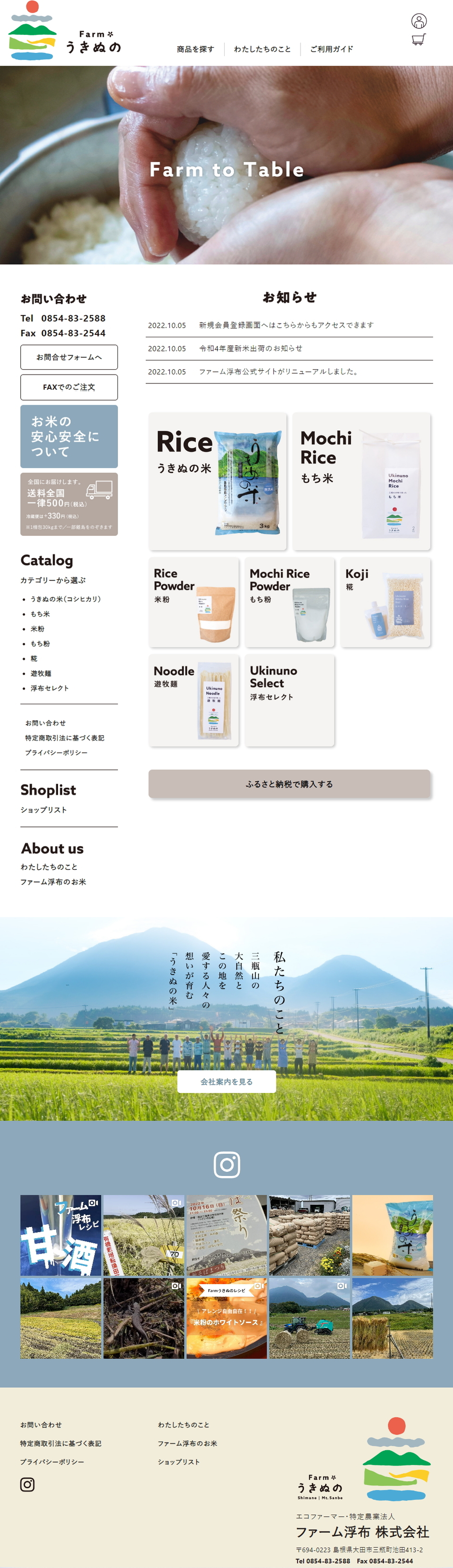The height and width of the screenshot is (1568, 453).
Task: Select the Ukinuno Select 浮布セレクト card
Action: pos(289,700)
